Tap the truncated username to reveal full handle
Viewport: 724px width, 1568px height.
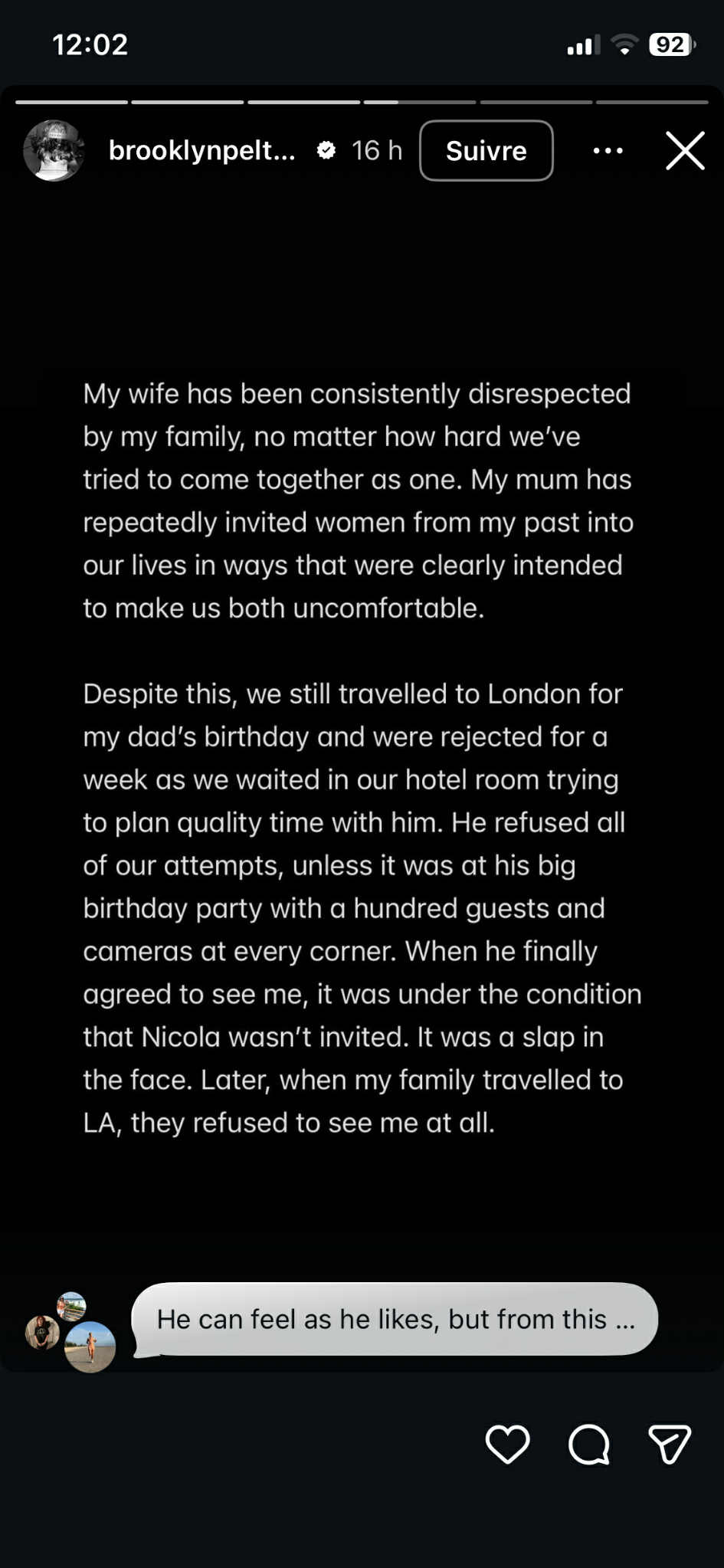(x=201, y=151)
